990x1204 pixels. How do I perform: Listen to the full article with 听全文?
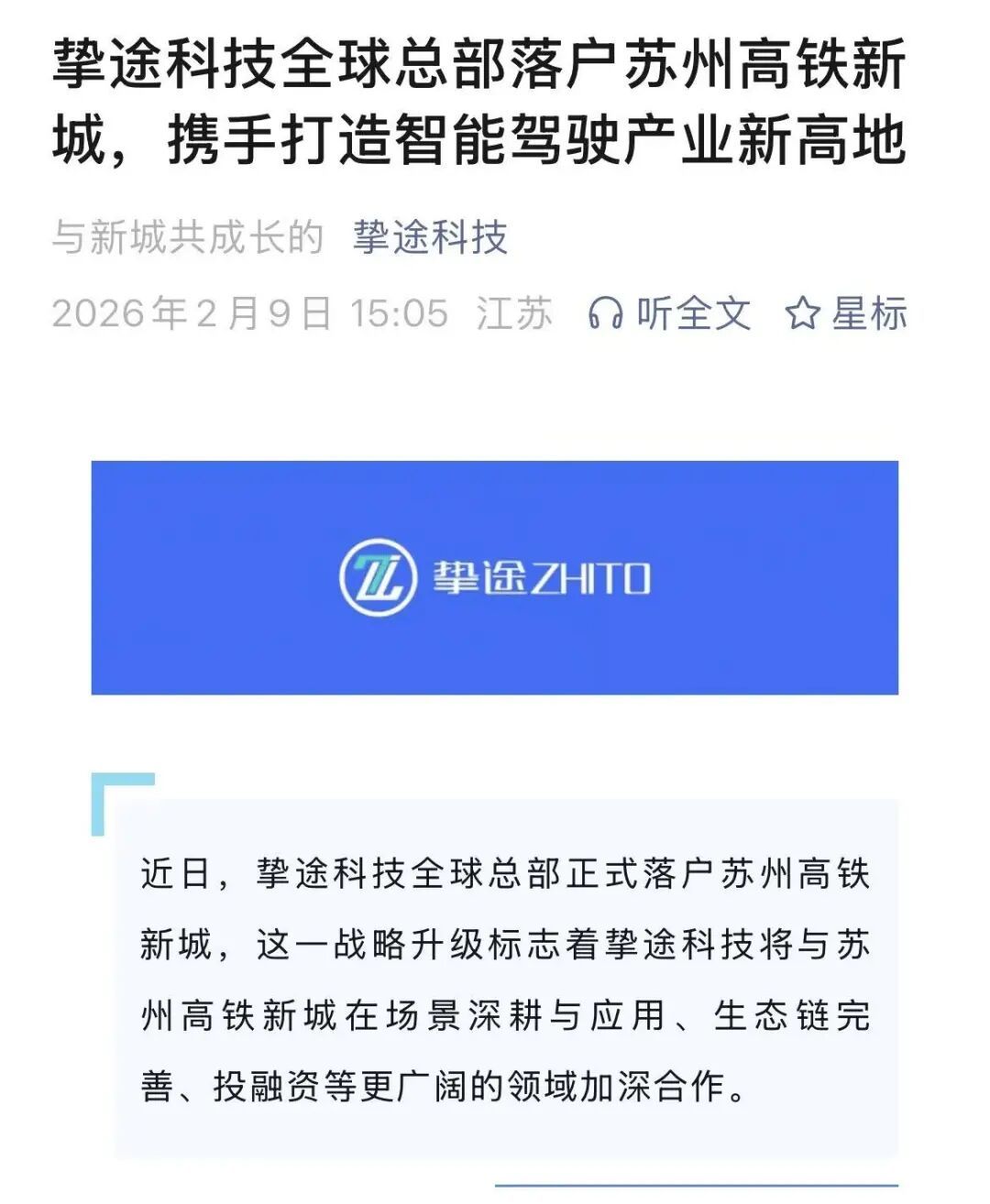670,313
